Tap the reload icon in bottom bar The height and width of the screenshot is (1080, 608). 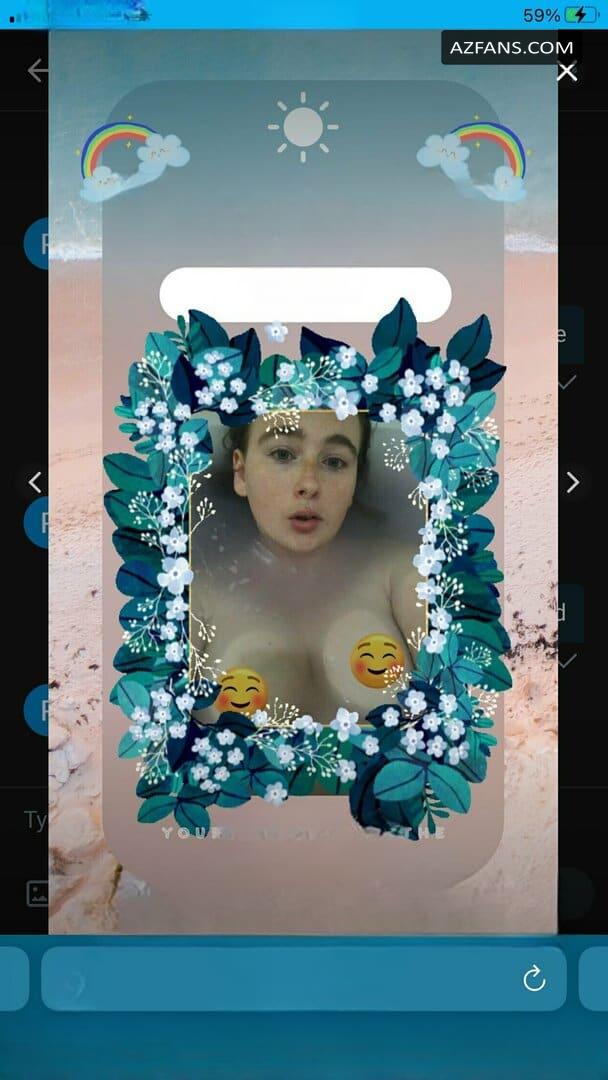tap(534, 979)
